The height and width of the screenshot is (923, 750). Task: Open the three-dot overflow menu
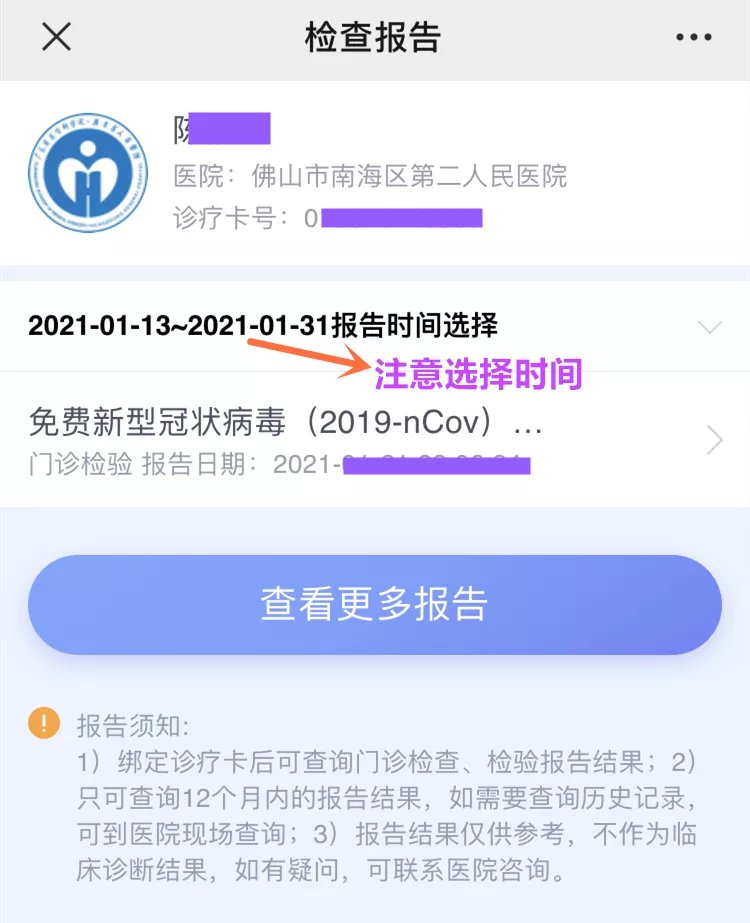tap(693, 38)
